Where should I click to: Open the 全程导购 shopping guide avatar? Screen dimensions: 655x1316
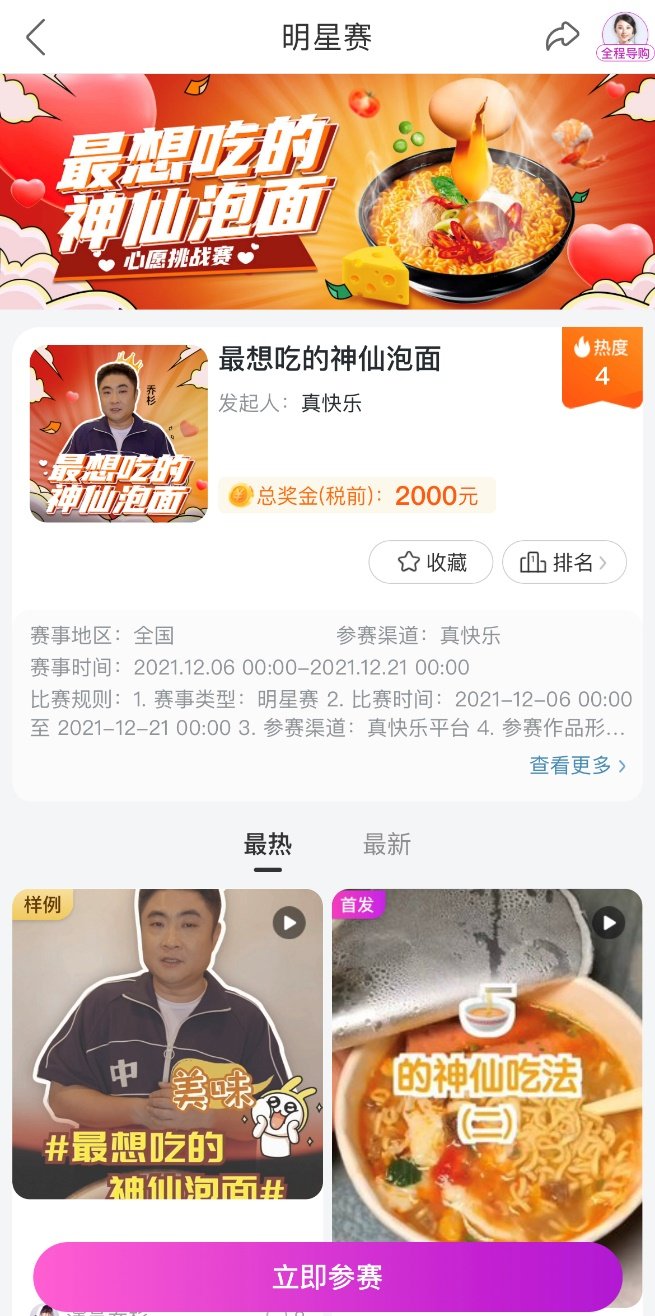pos(625,37)
